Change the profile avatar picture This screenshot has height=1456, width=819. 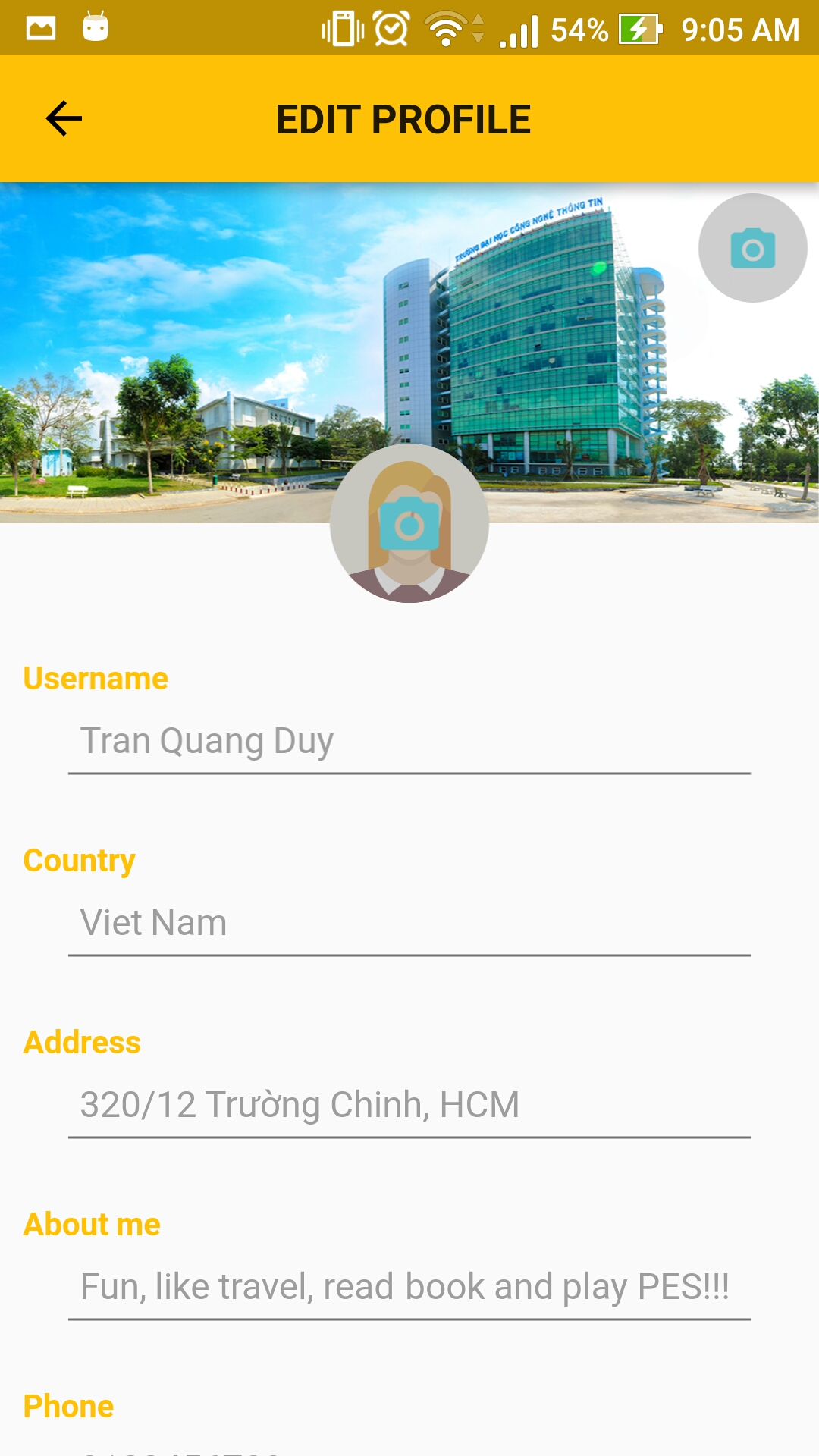[x=409, y=524]
